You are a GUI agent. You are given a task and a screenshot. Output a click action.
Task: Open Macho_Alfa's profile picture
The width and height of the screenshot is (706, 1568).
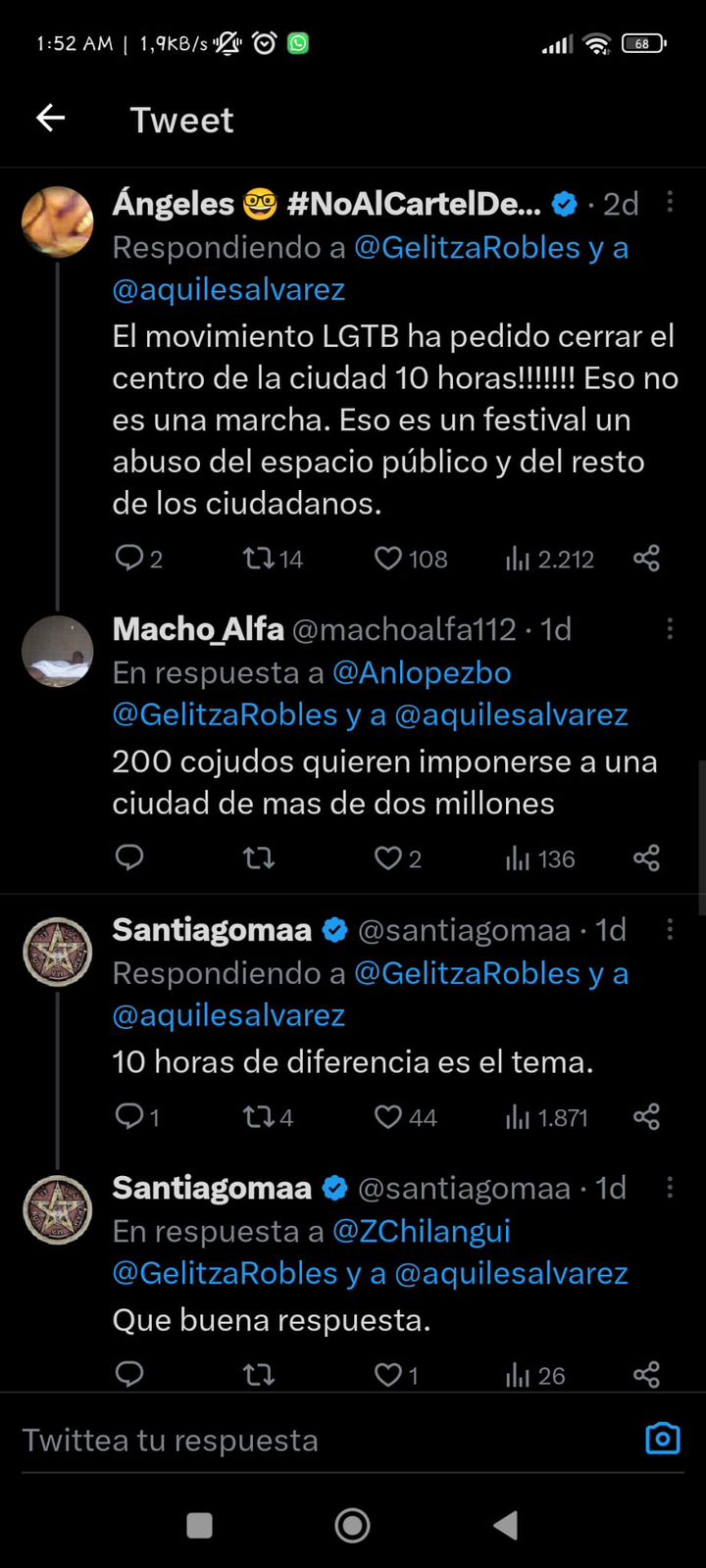pyautogui.click(x=57, y=652)
